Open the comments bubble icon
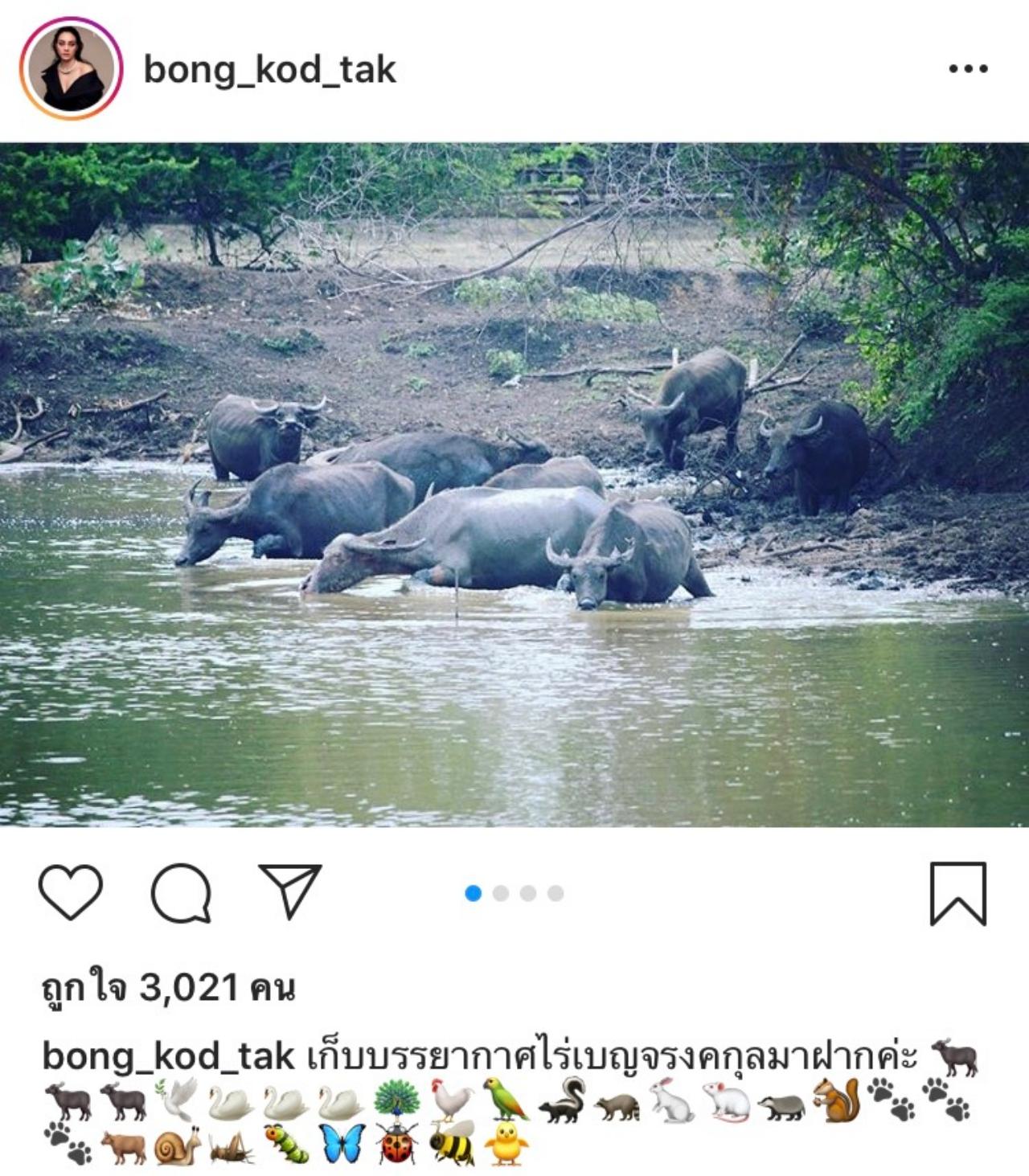The width and height of the screenshot is (1029, 1176). pyautogui.click(x=181, y=892)
